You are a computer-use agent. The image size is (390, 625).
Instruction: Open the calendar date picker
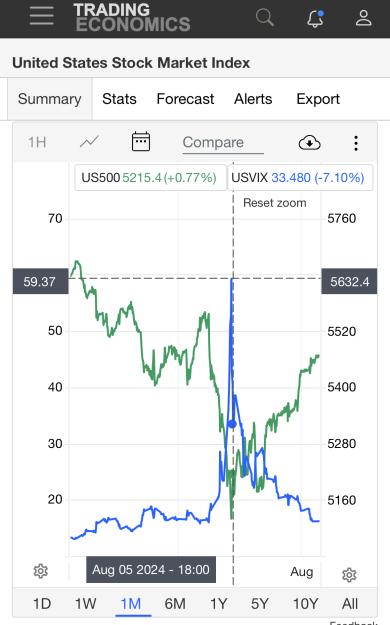(x=141, y=142)
